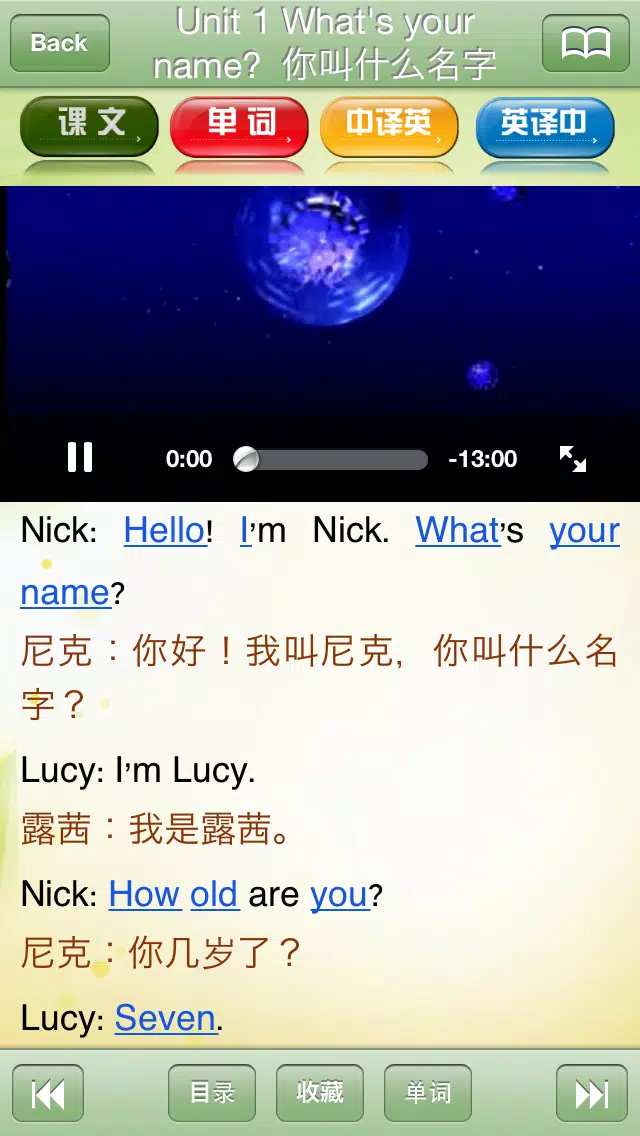This screenshot has height=1136, width=640.
Task: Open the 英译中 section
Action: pyautogui.click(x=544, y=126)
